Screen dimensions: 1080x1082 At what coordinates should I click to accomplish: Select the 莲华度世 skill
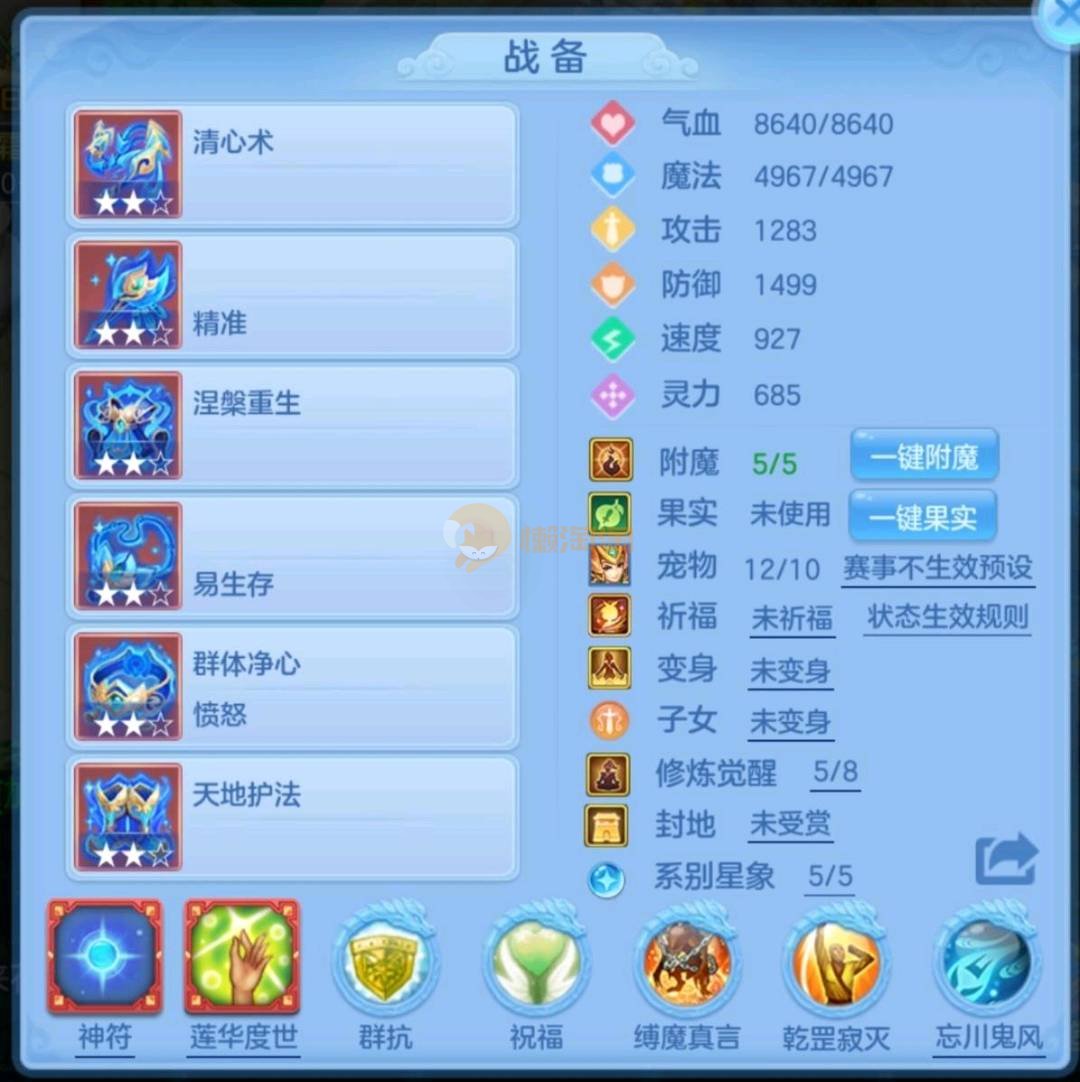click(242, 958)
